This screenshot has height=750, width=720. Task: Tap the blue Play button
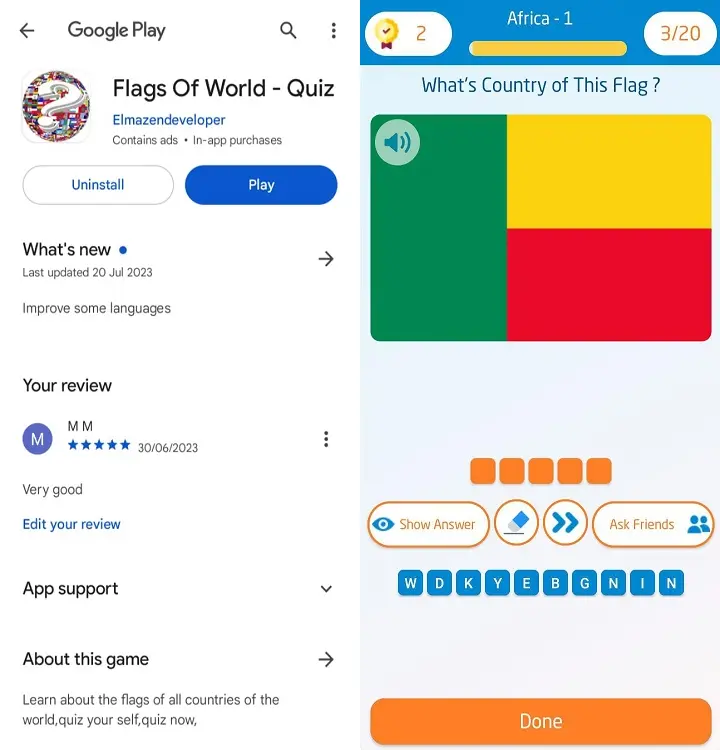tap(261, 185)
